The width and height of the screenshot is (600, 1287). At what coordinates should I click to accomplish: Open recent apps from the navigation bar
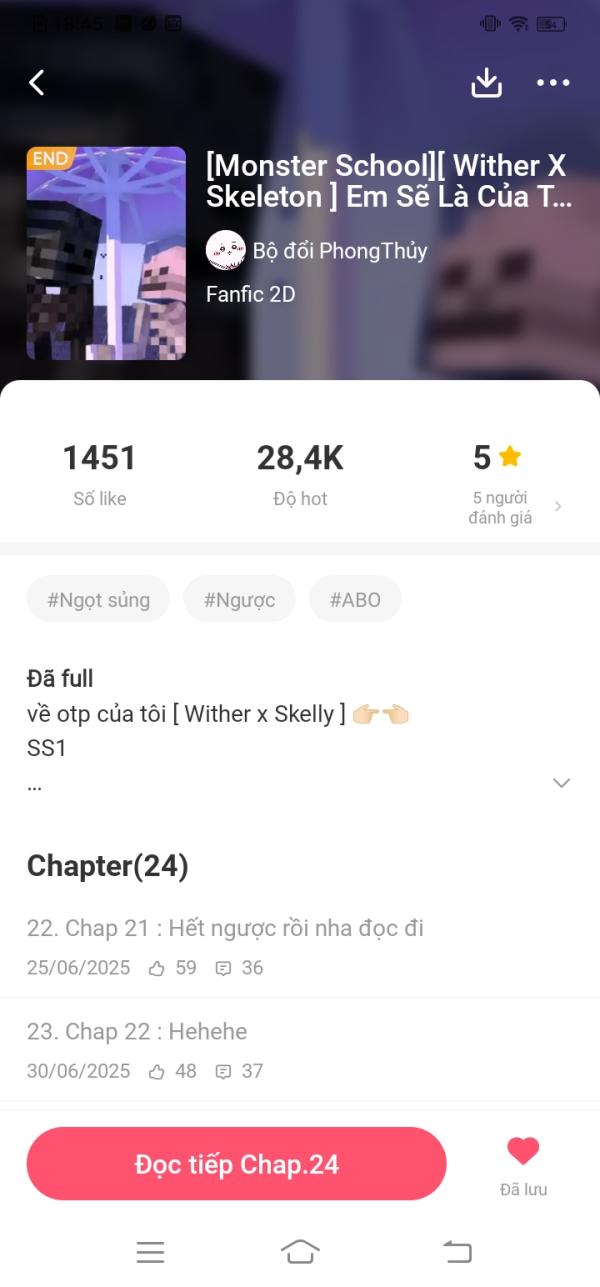(150, 1251)
